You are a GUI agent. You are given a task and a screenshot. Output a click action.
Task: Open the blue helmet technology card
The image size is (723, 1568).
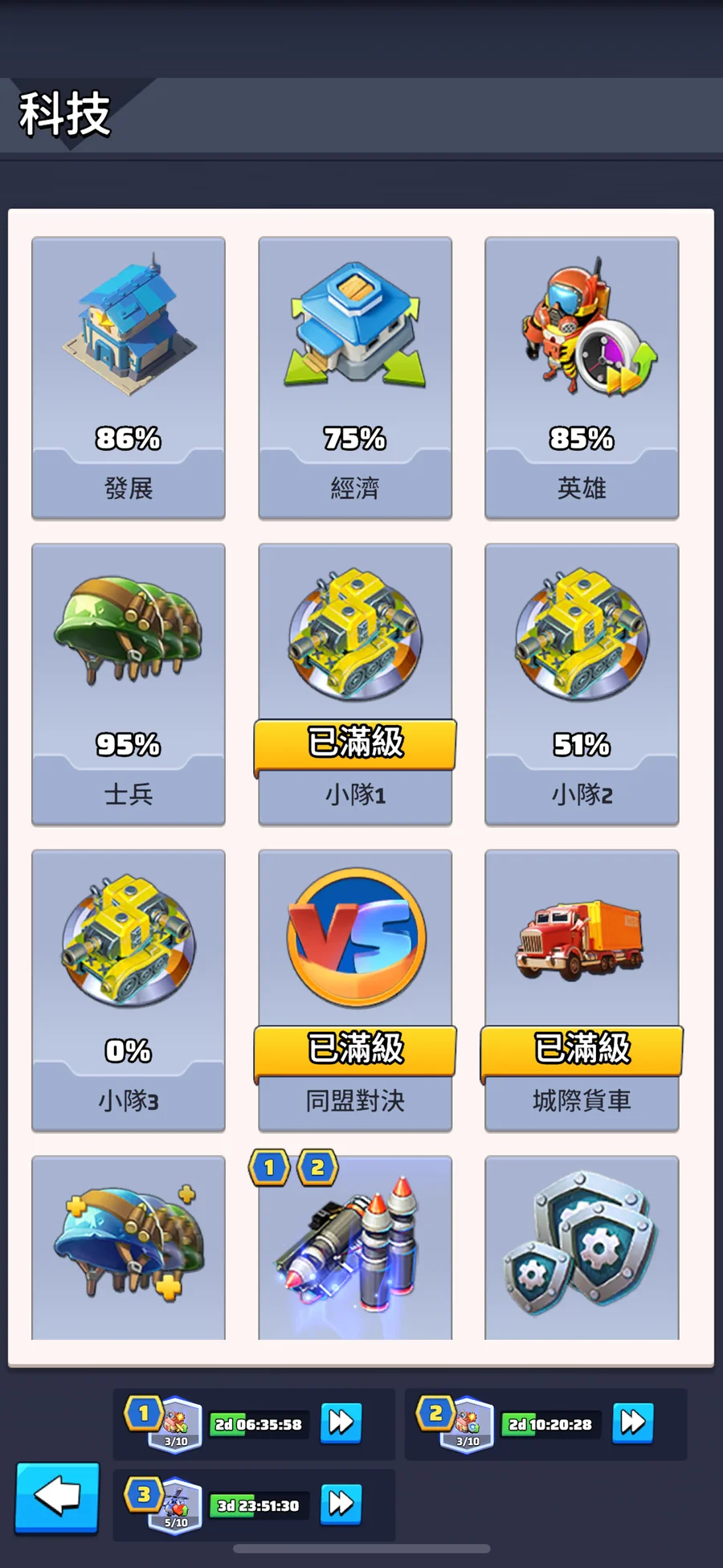coord(129,1247)
